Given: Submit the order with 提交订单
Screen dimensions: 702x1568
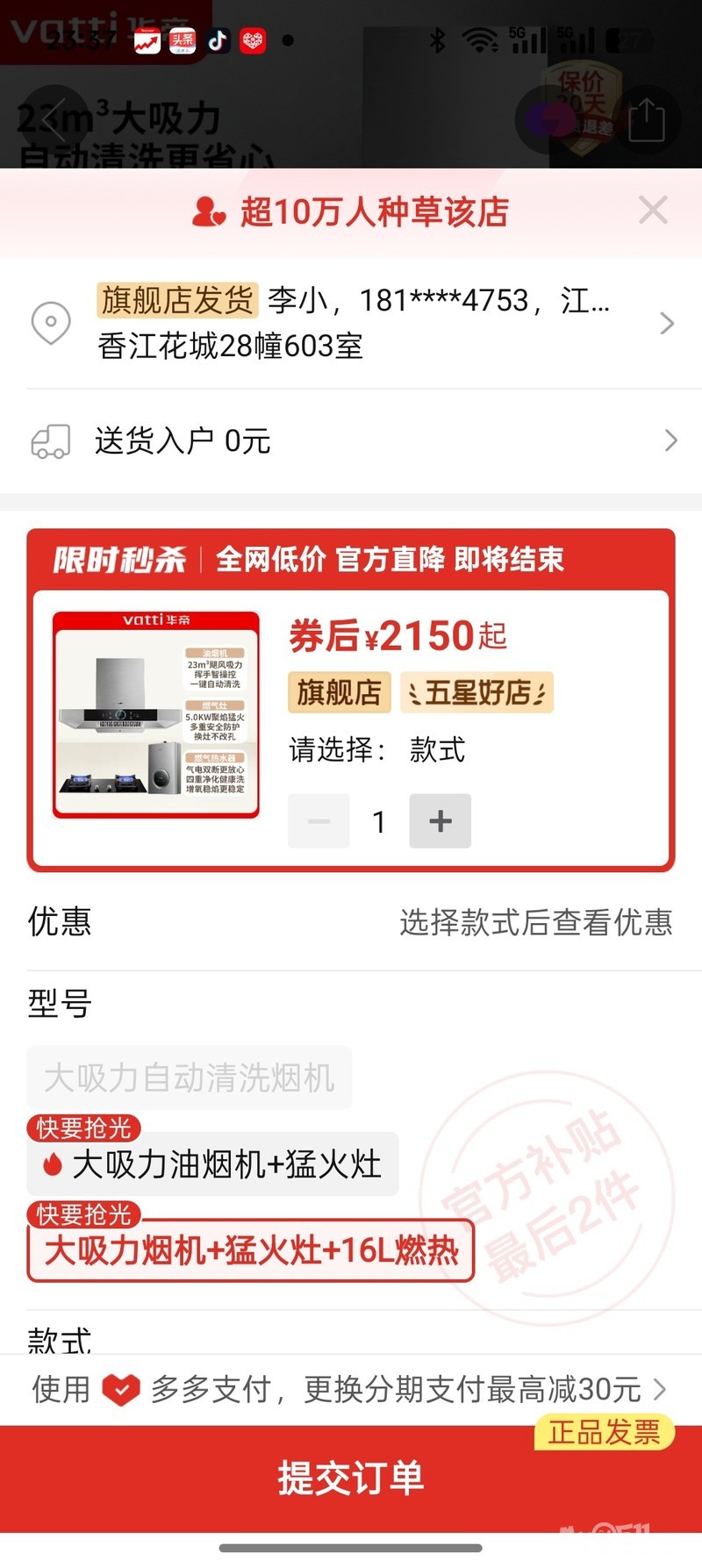Looking at the screenshot, I should click(x=351, y=1479).
